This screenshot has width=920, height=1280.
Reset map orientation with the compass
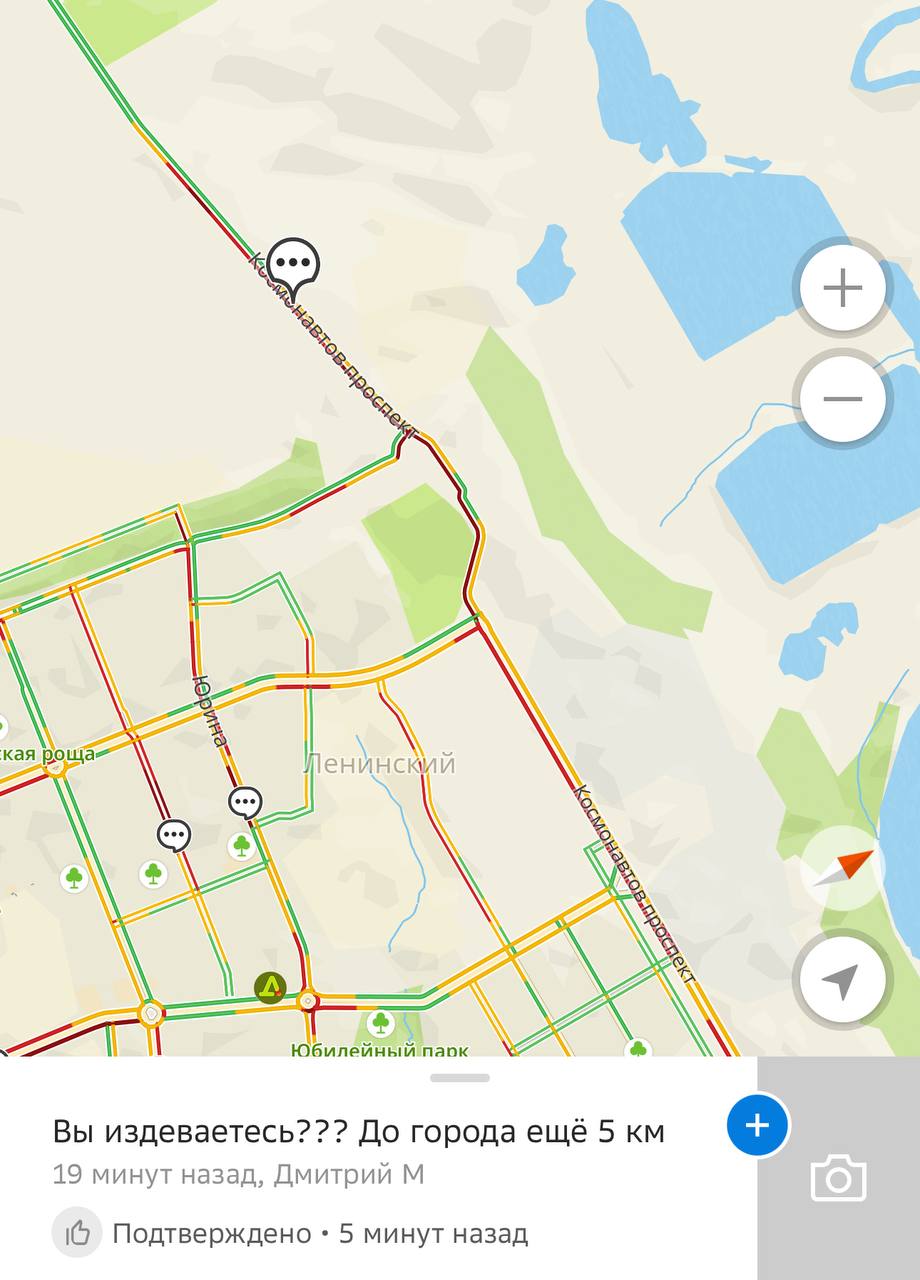(842, 868)
